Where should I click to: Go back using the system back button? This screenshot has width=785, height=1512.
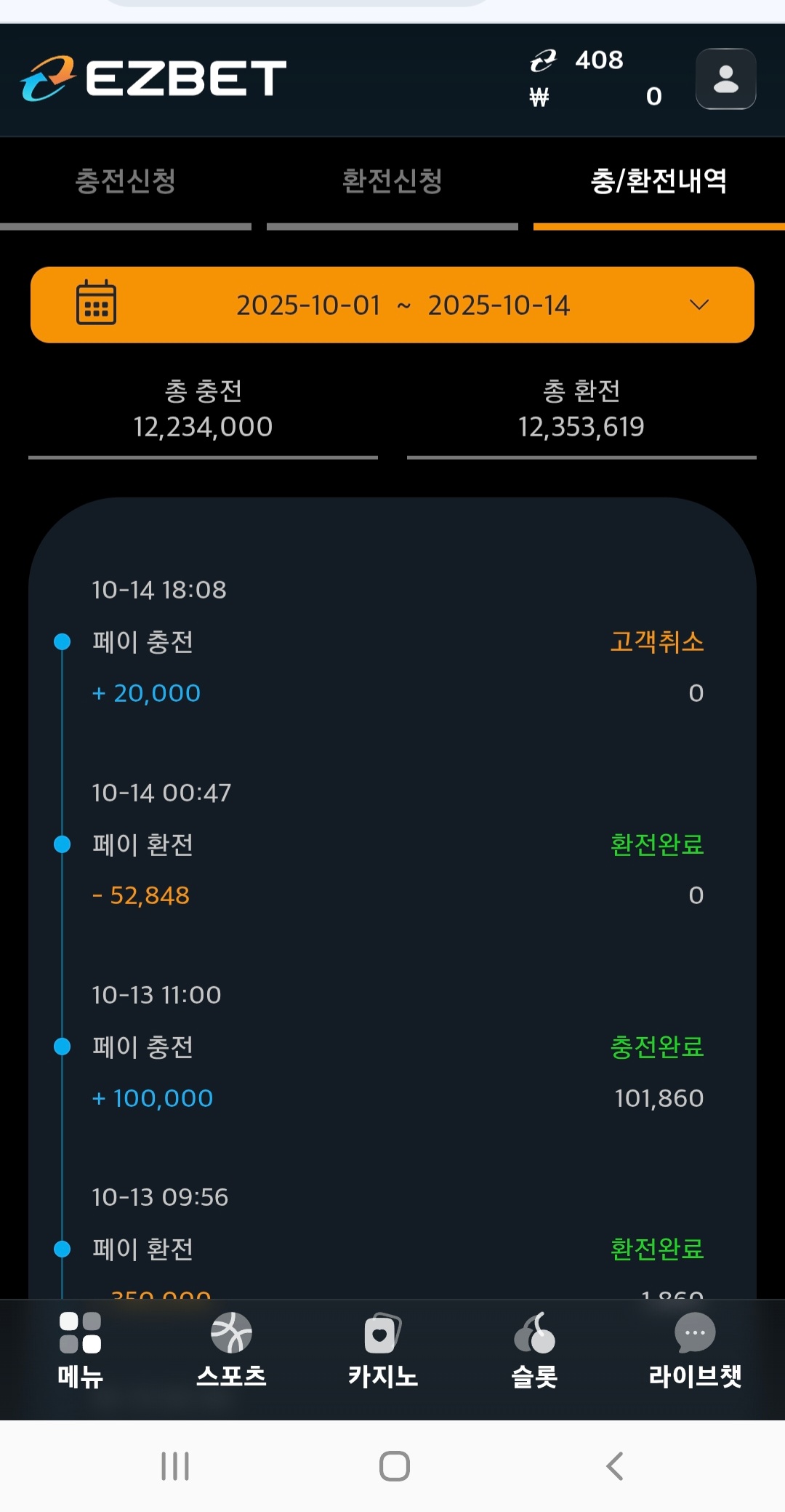tap(615, 1465)
